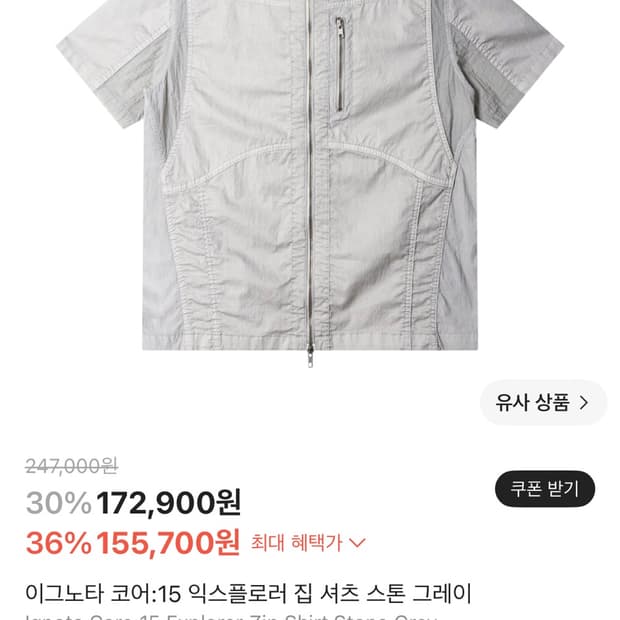This screenshot has height=620, width=620.
Task: Expand the 최대 혜택가 price details
Action: [x=308, y=542]
